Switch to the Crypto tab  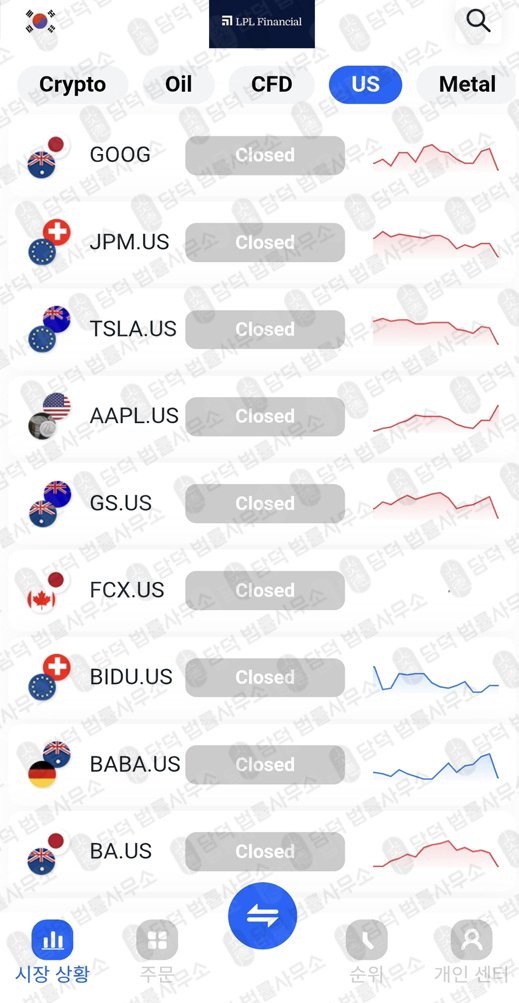[x=72, y=84]
